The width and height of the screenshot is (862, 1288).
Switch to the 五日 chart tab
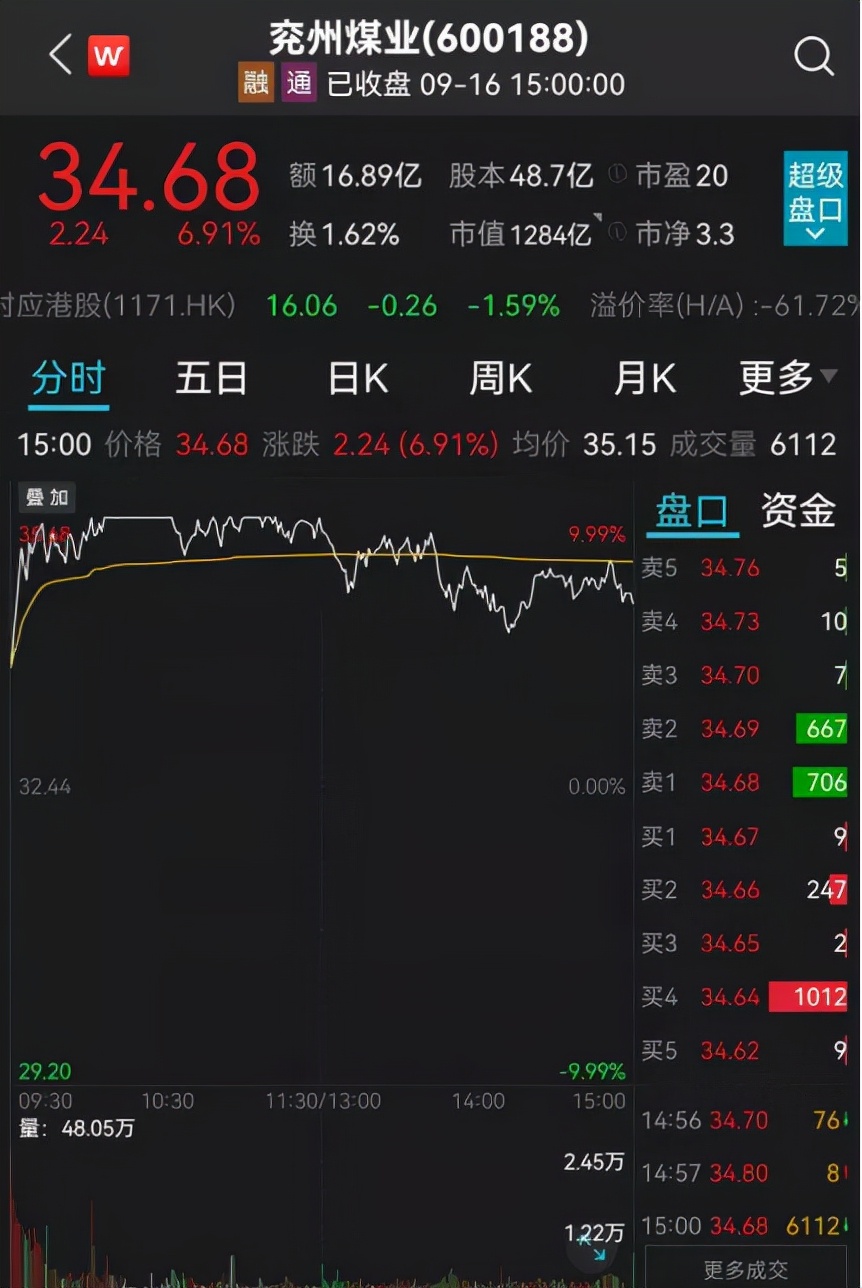211,379
